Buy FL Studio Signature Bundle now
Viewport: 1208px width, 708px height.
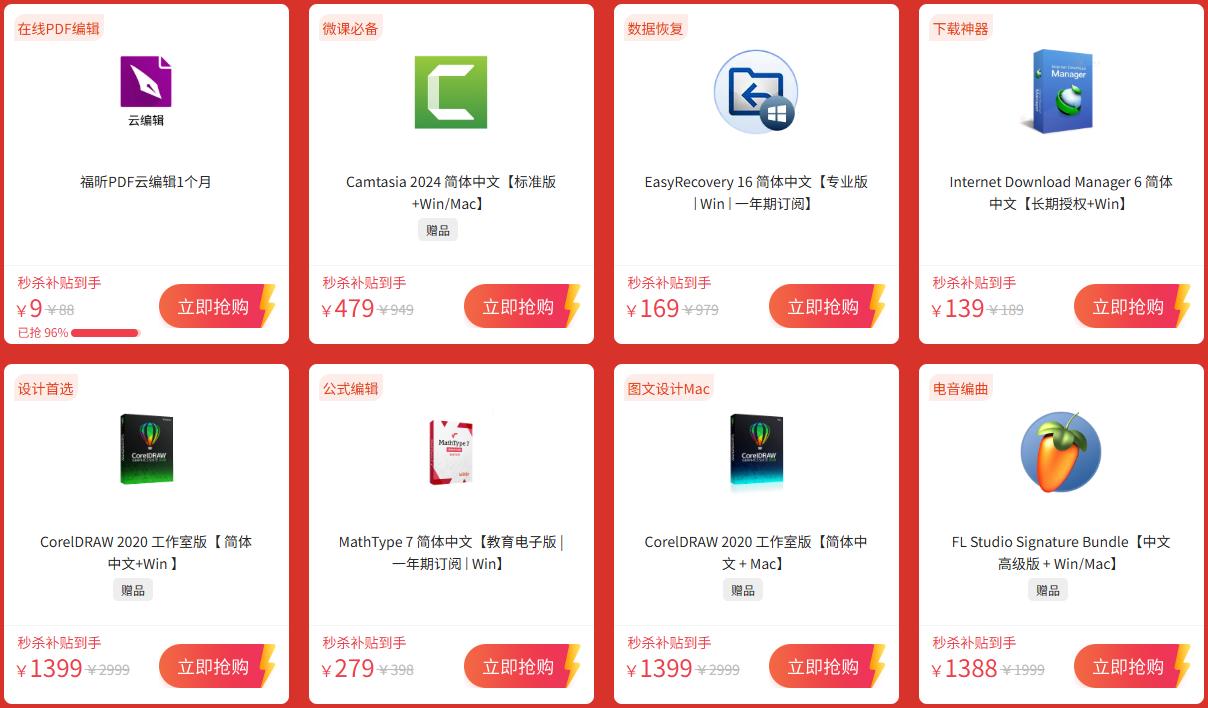coord(1128,667)
